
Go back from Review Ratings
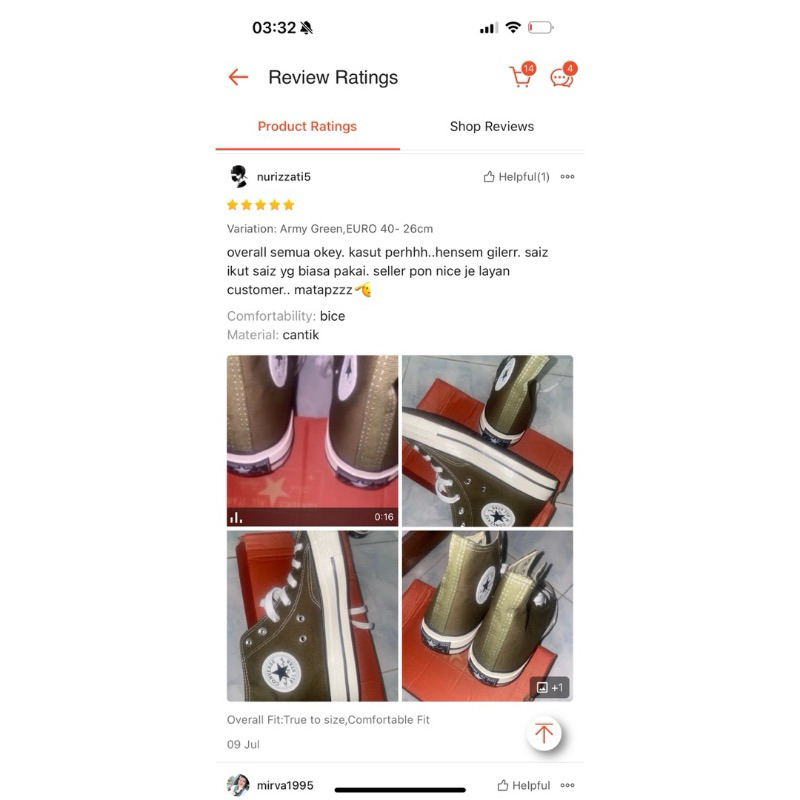click(238, 78)
